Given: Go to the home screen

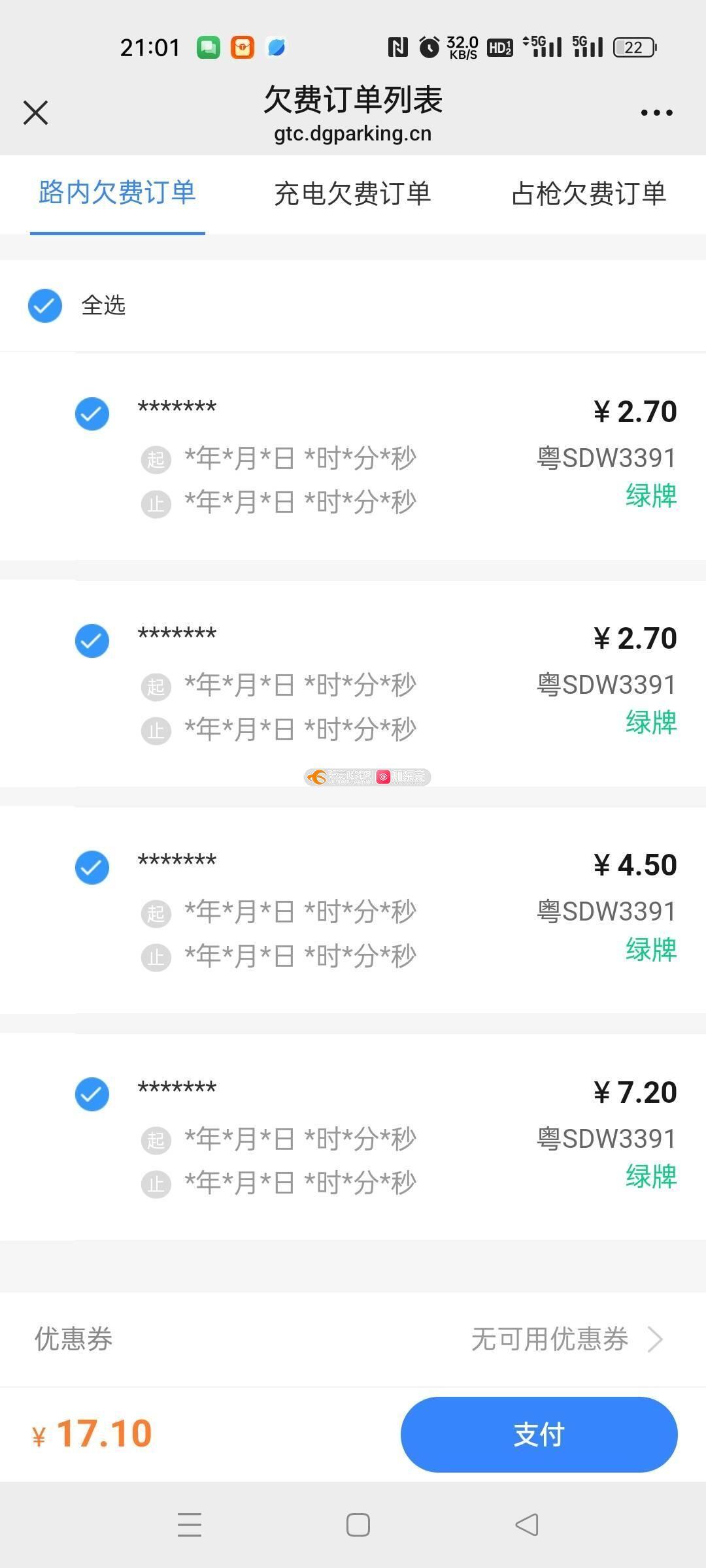Looking at the screenshot, I should click(x=358, y=1525).
